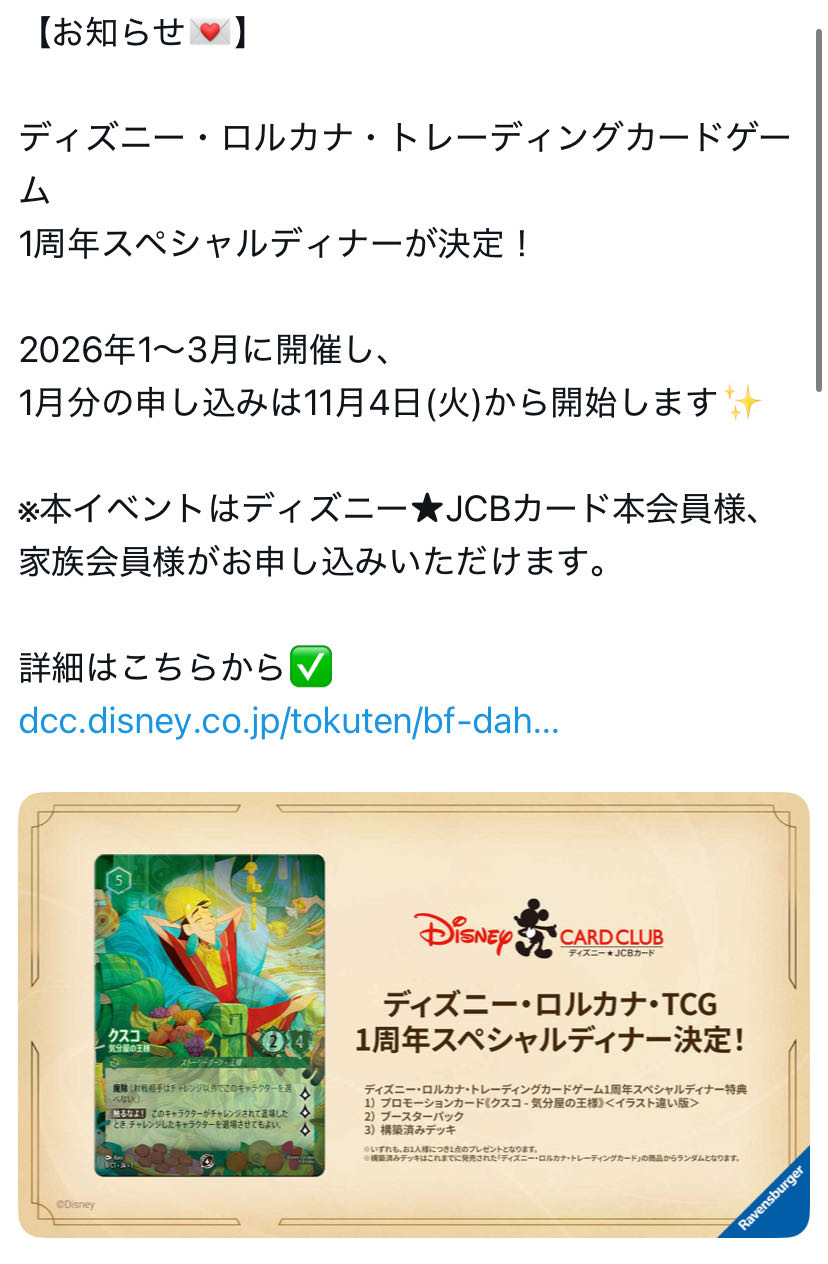The height and width of the screenshot is (1264, 828).
Task: Open the Disney Lorcana dinner announcement image
Action: coord(414,1014)
